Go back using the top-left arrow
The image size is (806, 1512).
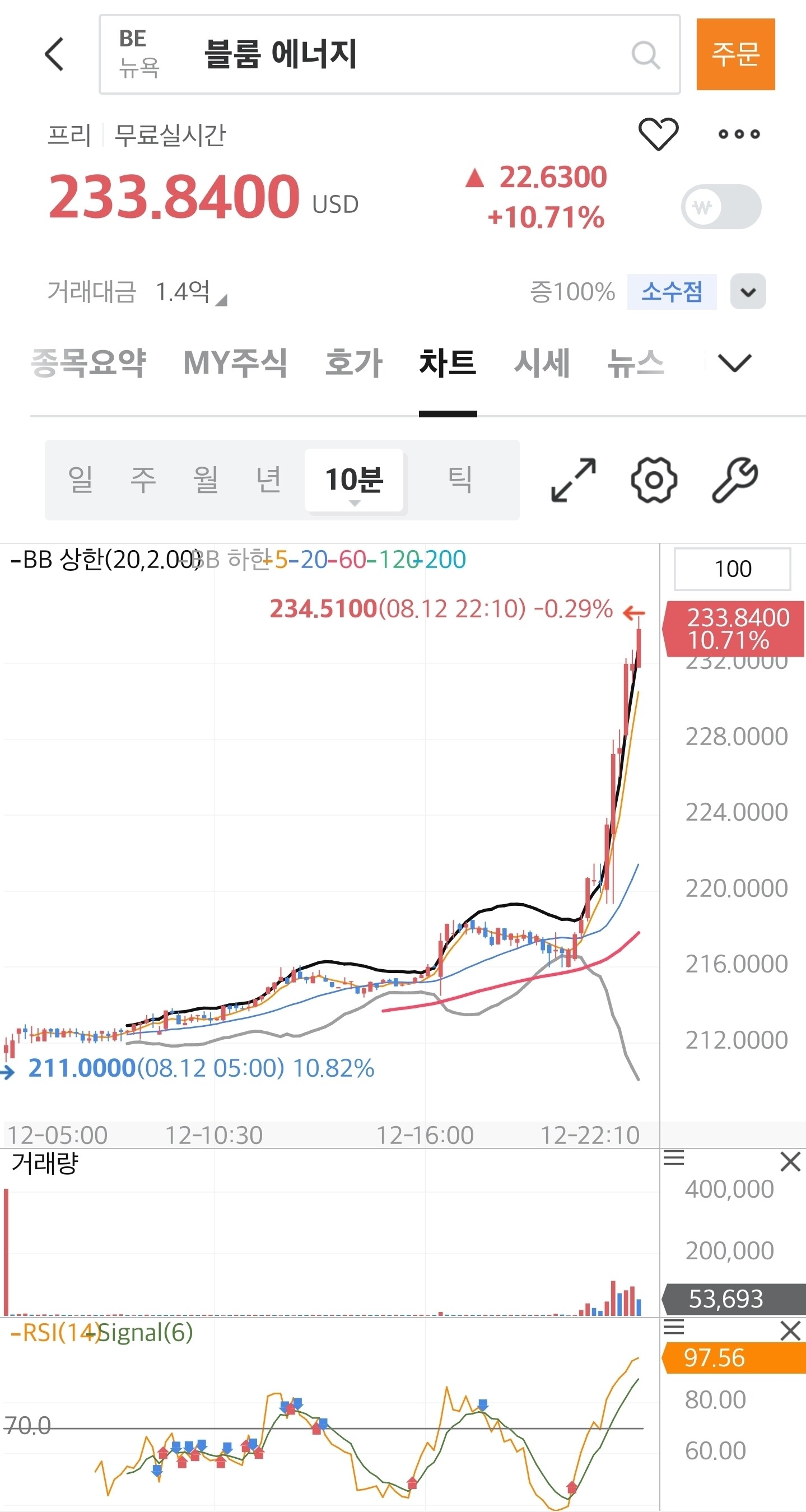click(54, 54)
